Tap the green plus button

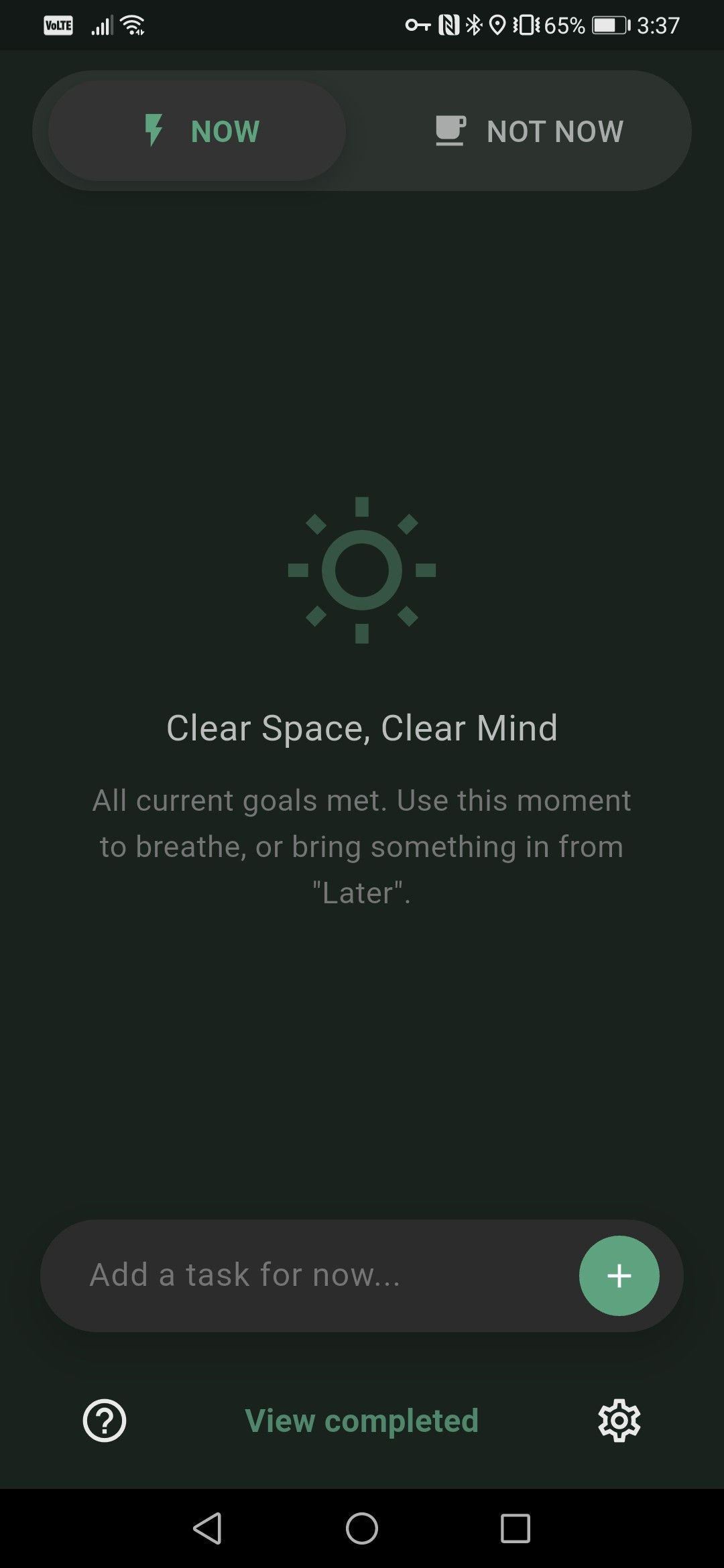tap(619, 1275)
